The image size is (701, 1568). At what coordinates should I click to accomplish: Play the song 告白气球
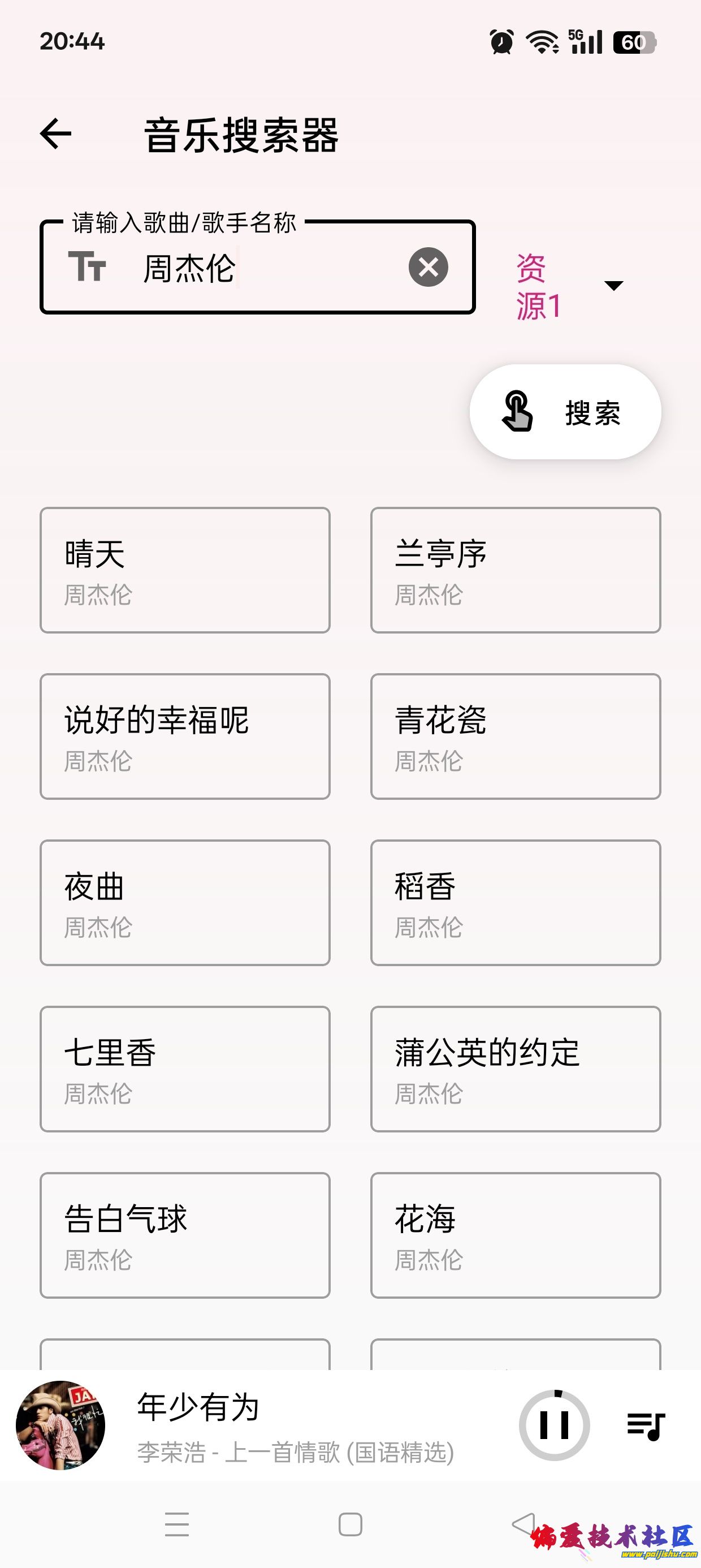tap(185, 1235)
